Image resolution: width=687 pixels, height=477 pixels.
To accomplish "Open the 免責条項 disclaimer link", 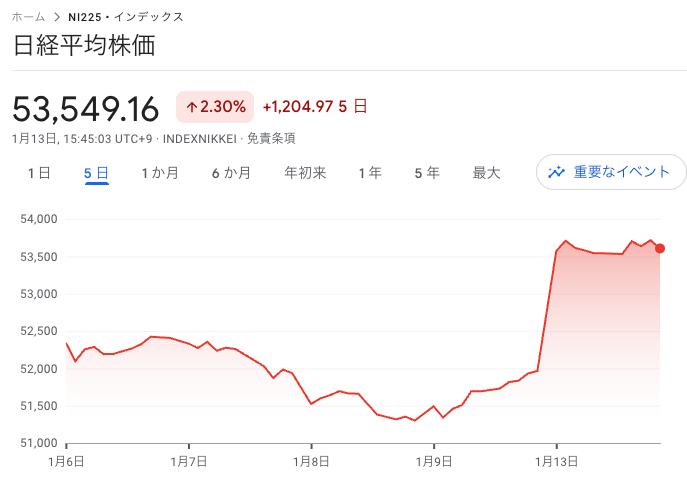I will pos(271,138).
